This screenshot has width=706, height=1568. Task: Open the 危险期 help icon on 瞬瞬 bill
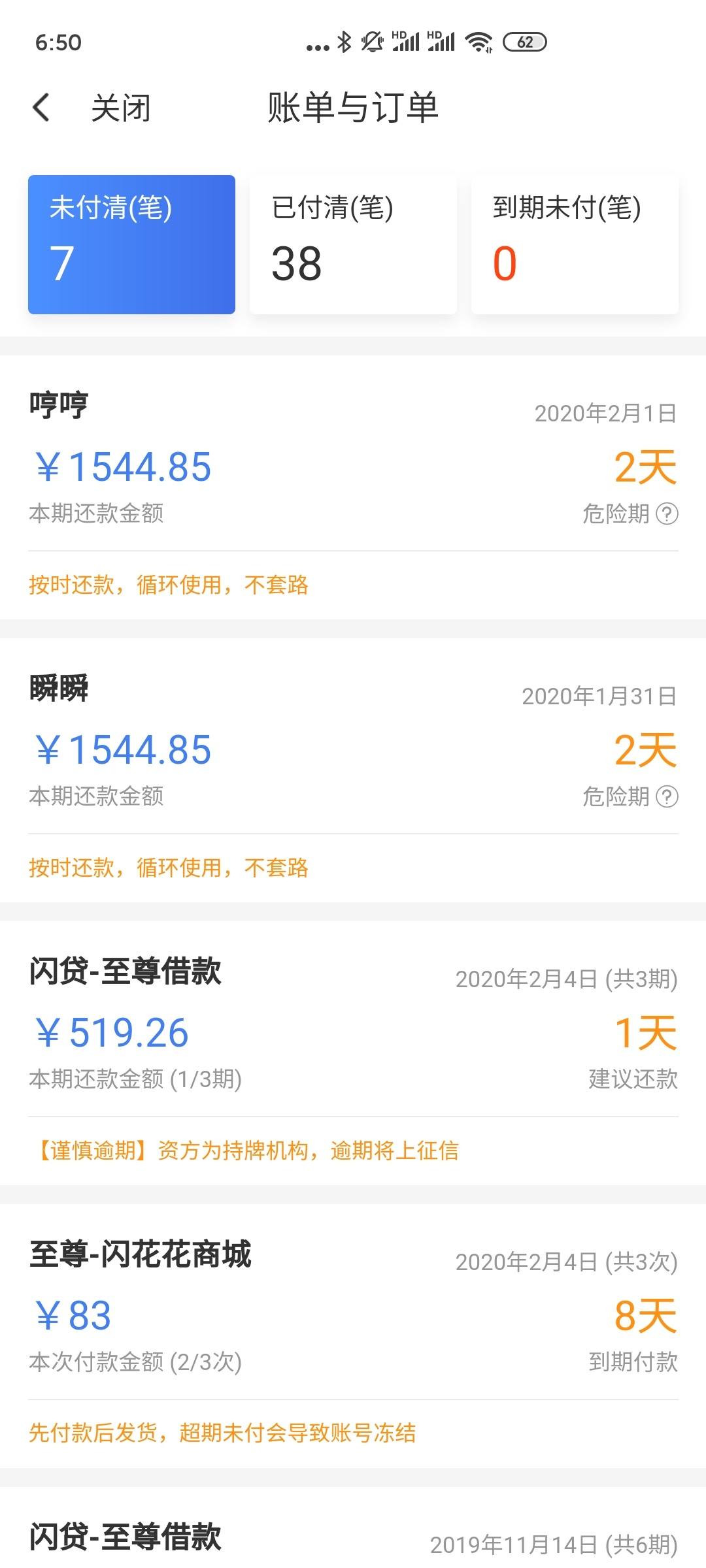[667, 796]
